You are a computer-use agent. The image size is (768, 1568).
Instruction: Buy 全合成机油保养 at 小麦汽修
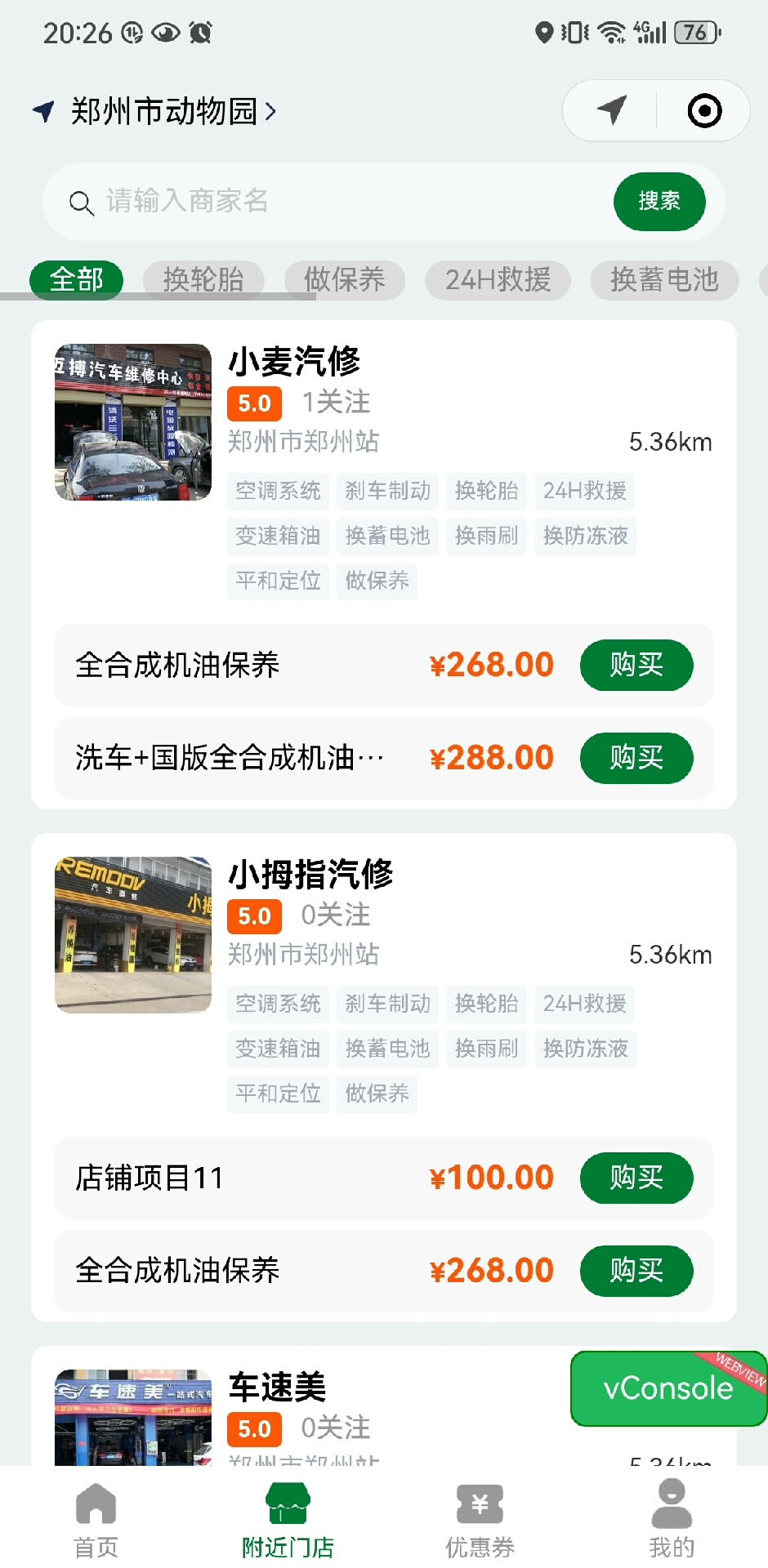click(636, 665)
